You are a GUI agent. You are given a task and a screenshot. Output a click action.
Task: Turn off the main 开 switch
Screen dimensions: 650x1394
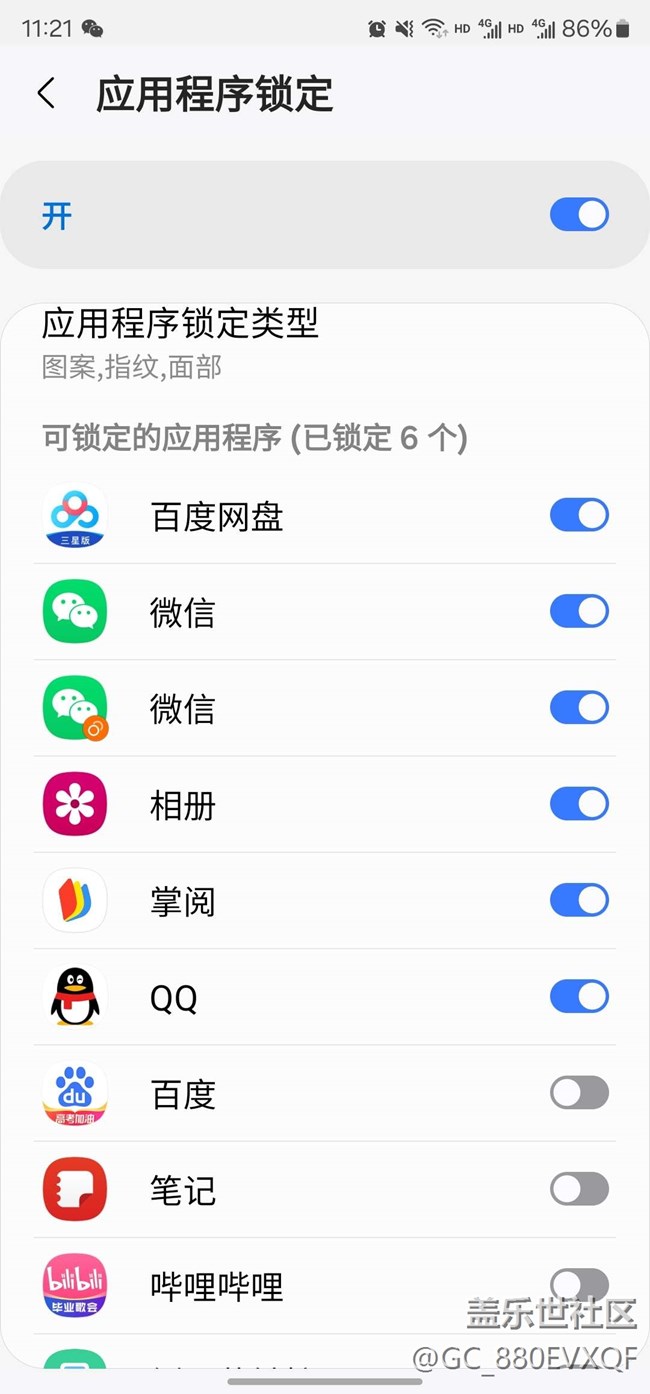point(579,215)
